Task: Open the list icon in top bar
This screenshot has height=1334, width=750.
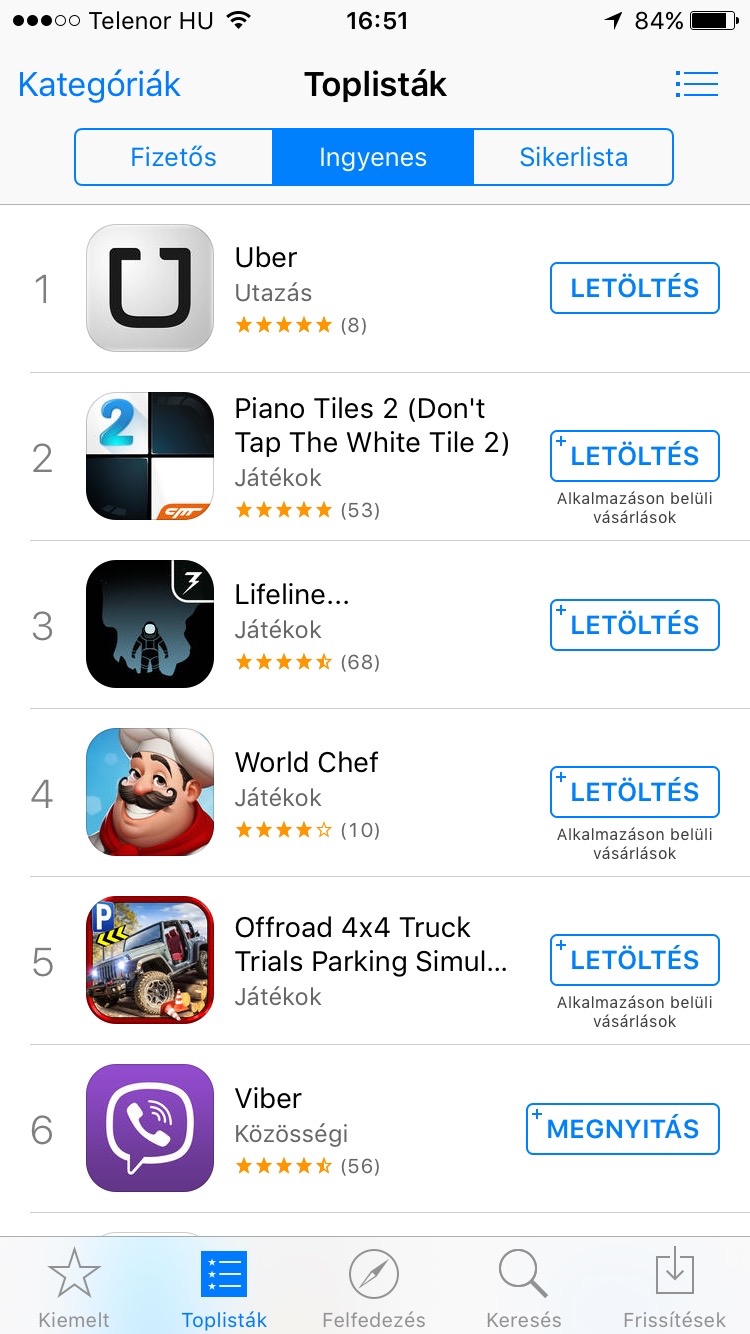Action: pyautogui.click(x=697, y=84)
